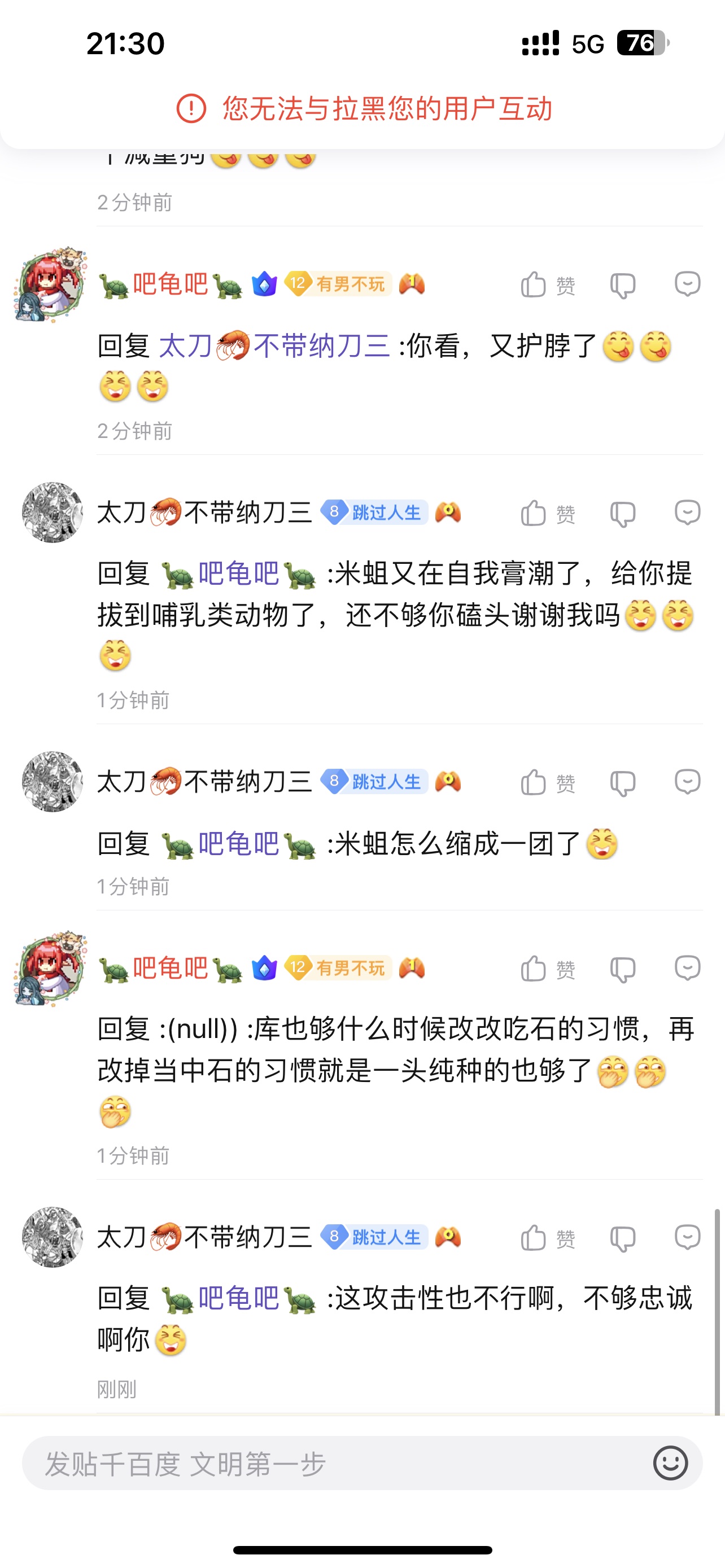Reply to the comment mentioning "哺乳类动物"

(687, 513)
